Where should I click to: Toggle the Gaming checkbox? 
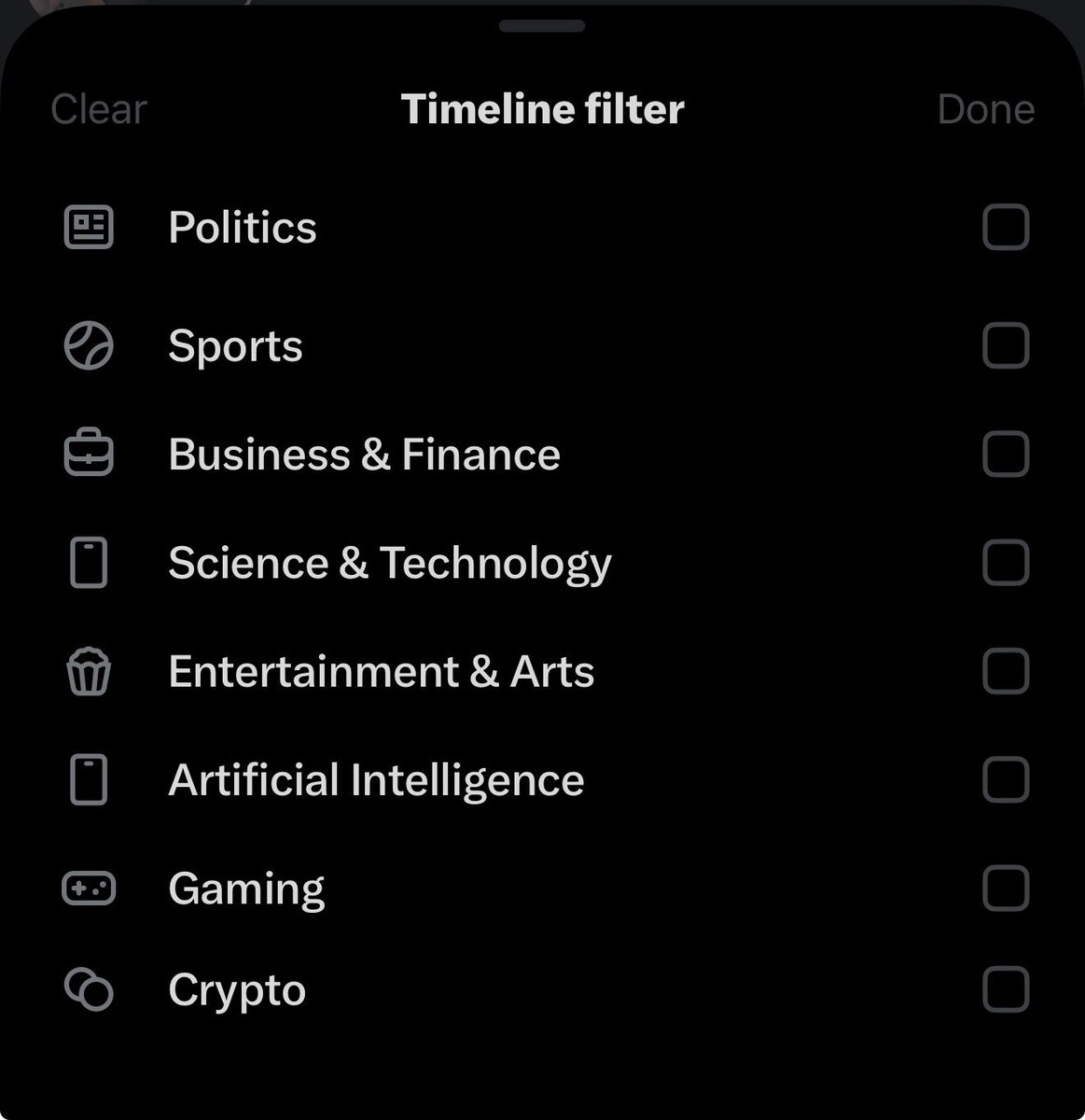[x=1006, y=889]
